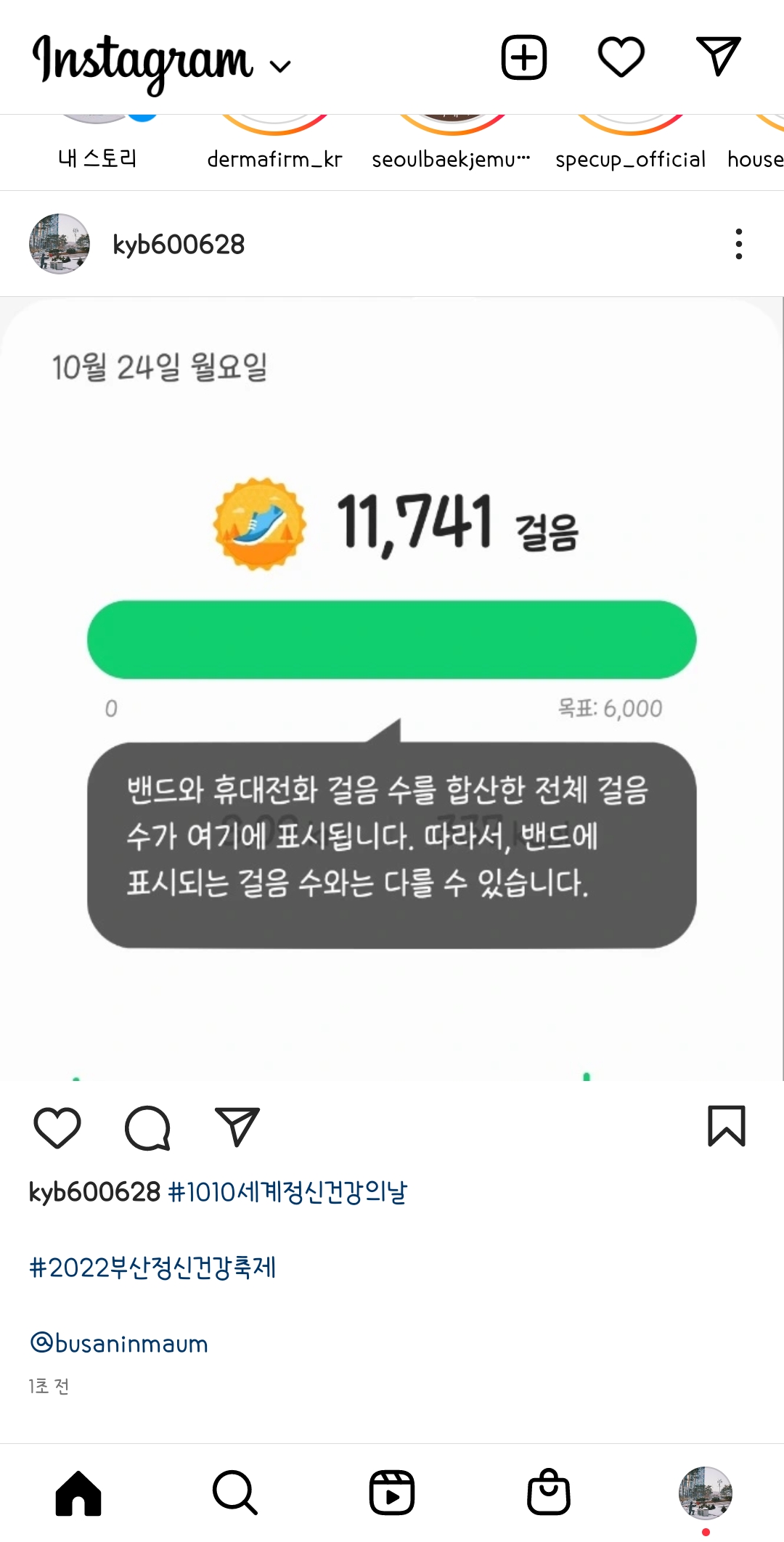Switch to the Search tab
784x1542 pixels.
234,1493
